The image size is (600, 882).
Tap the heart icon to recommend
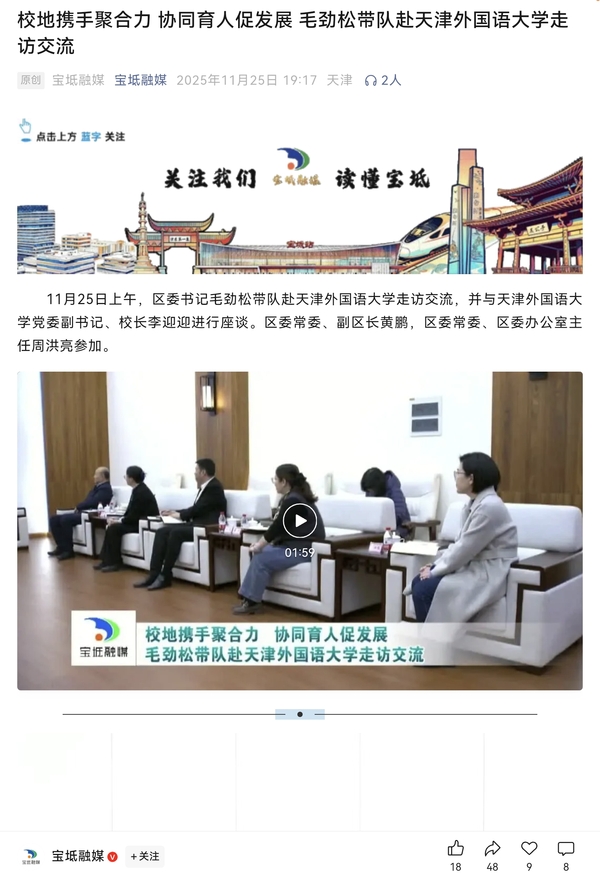529,849
